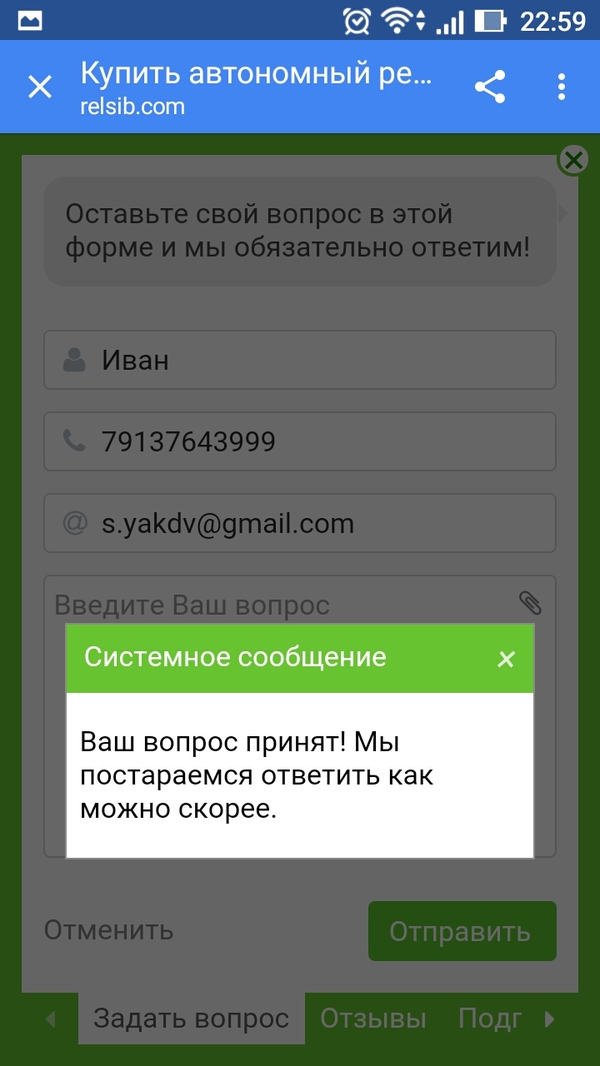Screen dimensions: 600x1066
Task: Edit the name field containing Иван
Action: pos(300,360)
